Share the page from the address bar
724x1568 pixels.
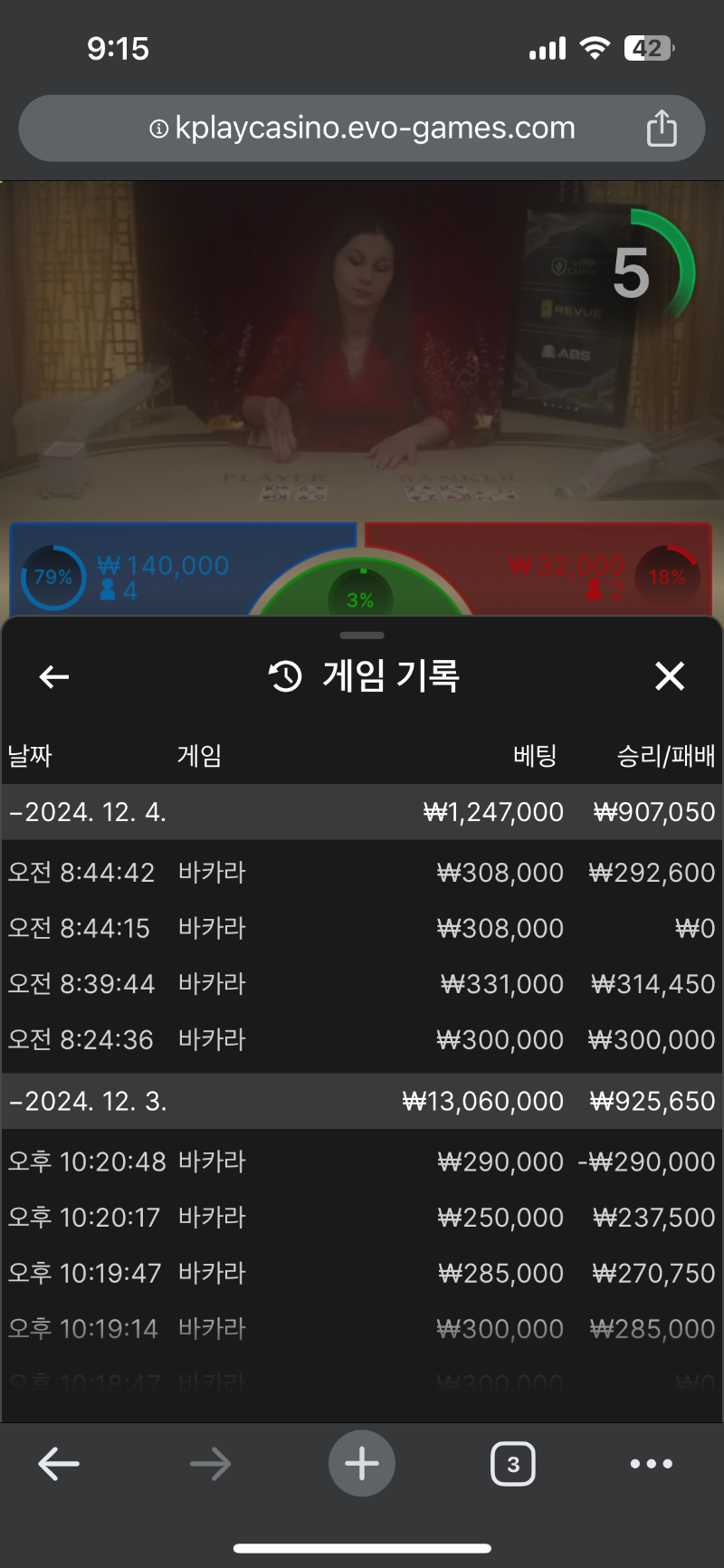coord(662,128)
